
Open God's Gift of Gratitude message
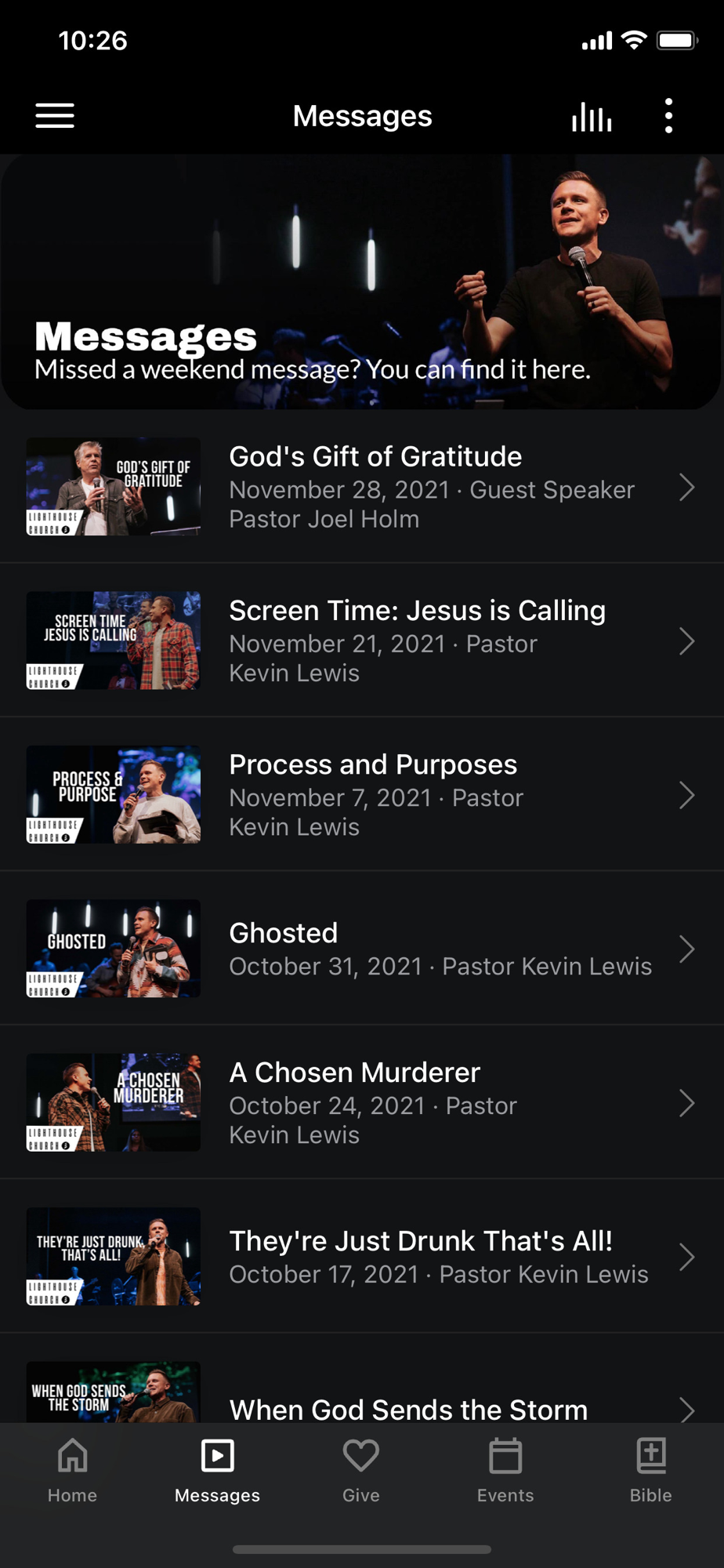(362, 487)
